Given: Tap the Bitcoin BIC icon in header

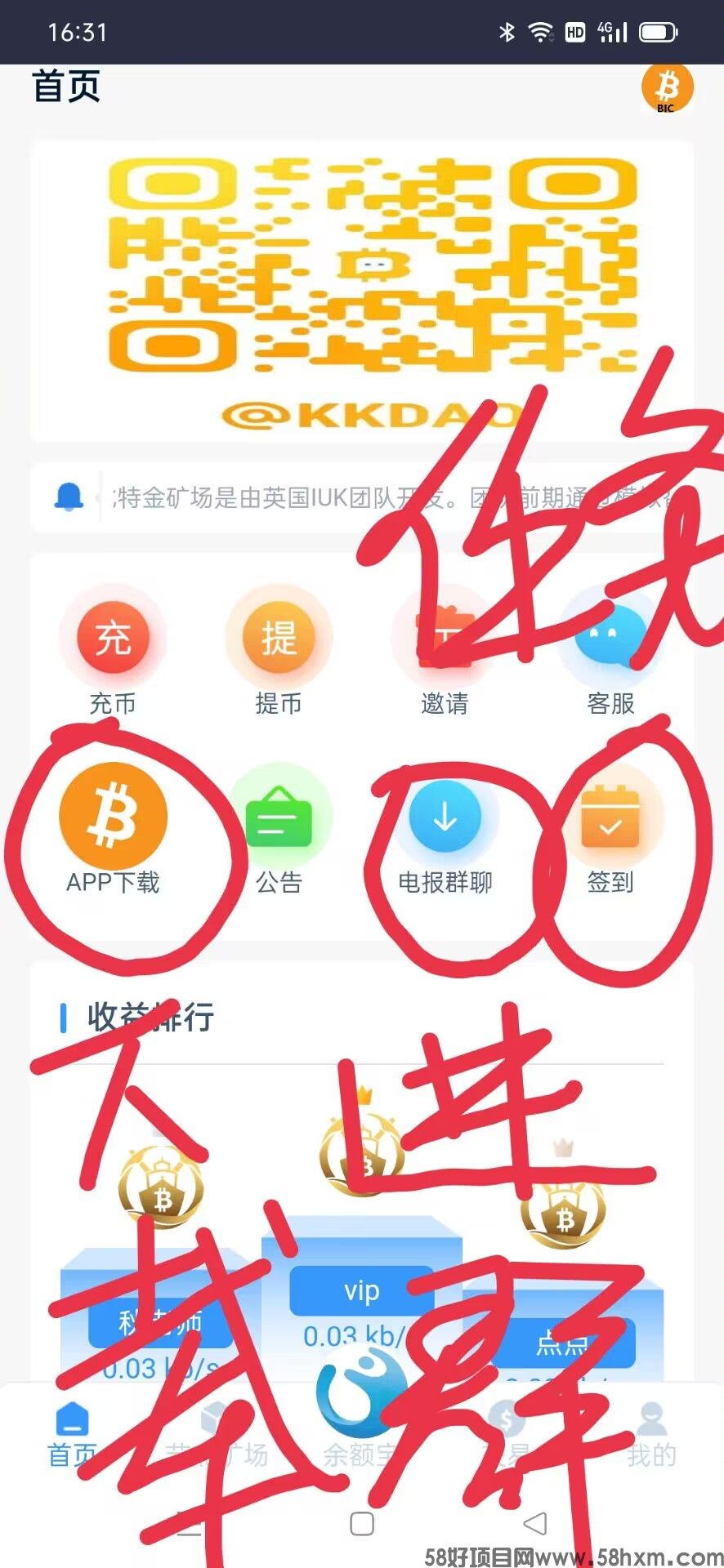Looking at the screenshot, I should [x=667, y=88].
